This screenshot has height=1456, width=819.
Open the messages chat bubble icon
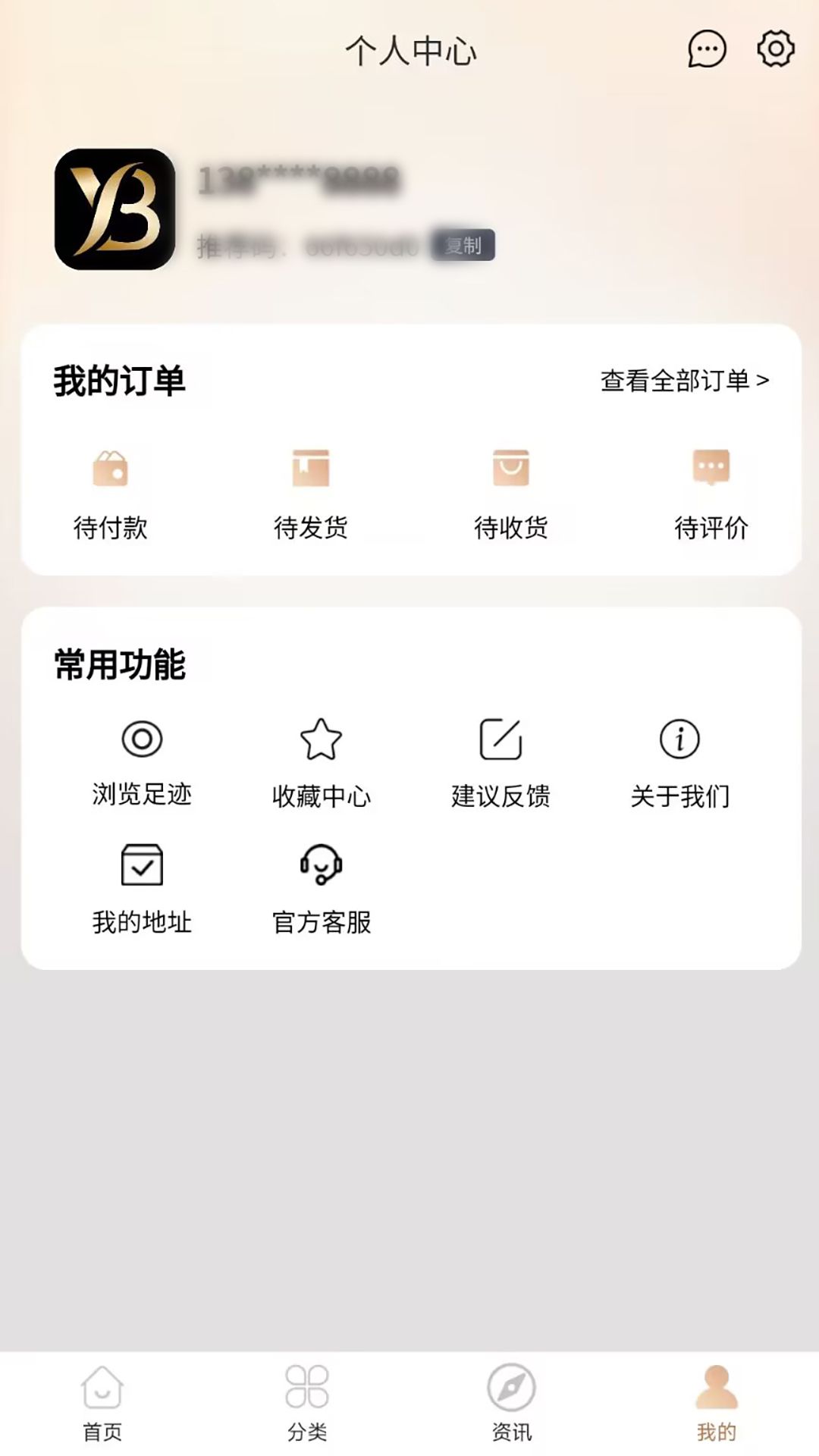coord(706,50)
